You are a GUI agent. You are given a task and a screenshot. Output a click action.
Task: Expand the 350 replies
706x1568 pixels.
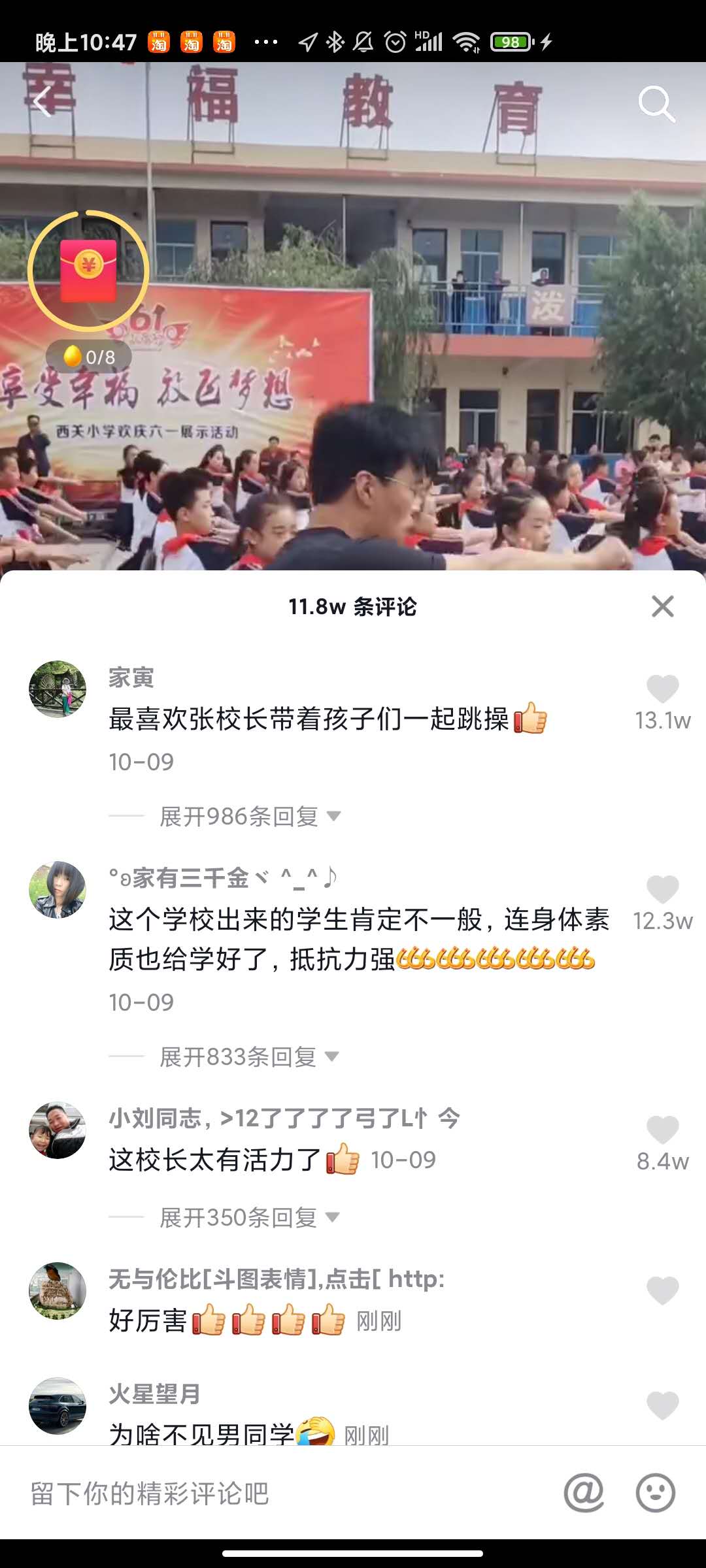pyautogui.click(x=248, y=1217)
